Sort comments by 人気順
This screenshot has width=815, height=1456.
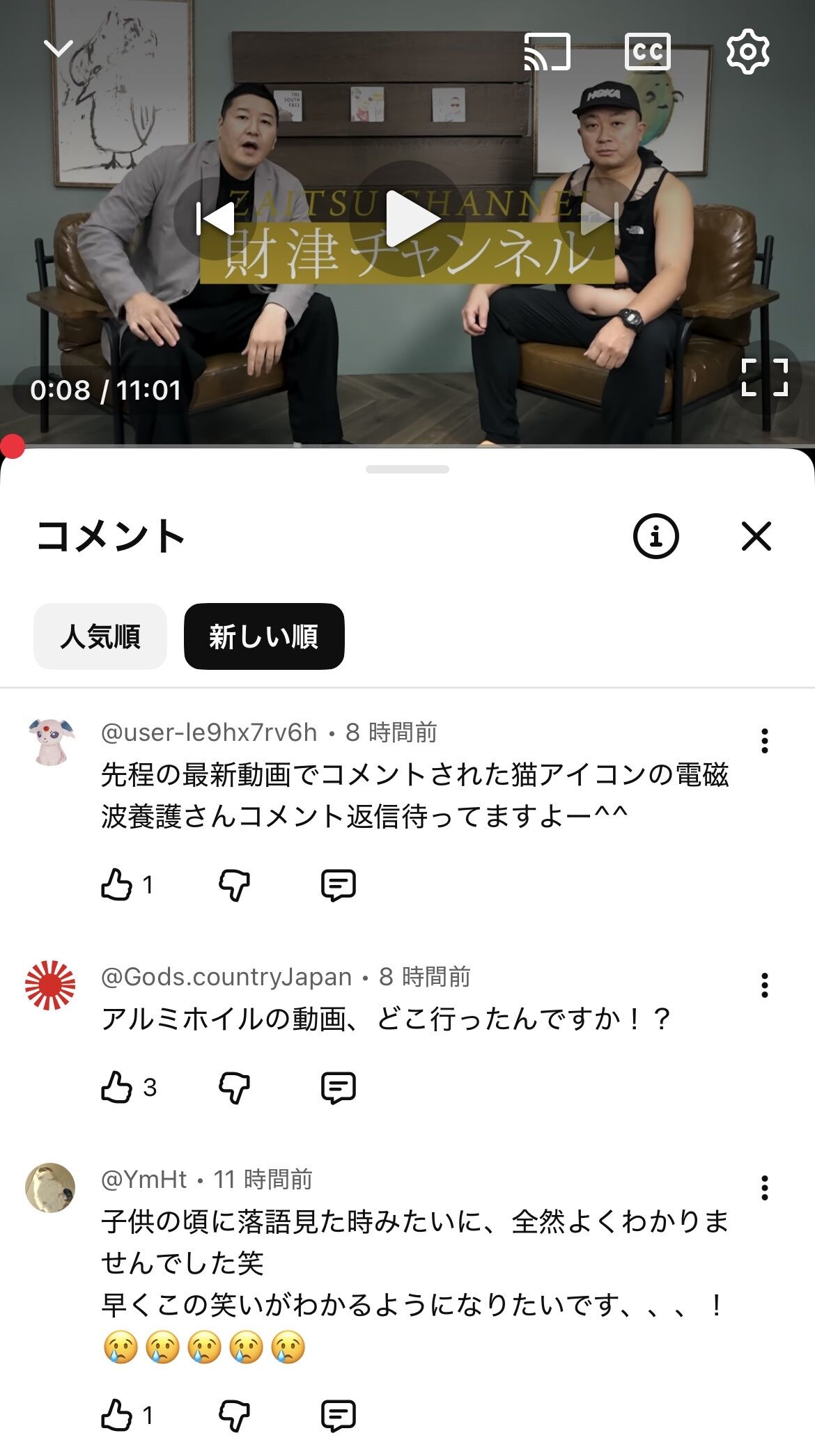click(x=100, y=636)
